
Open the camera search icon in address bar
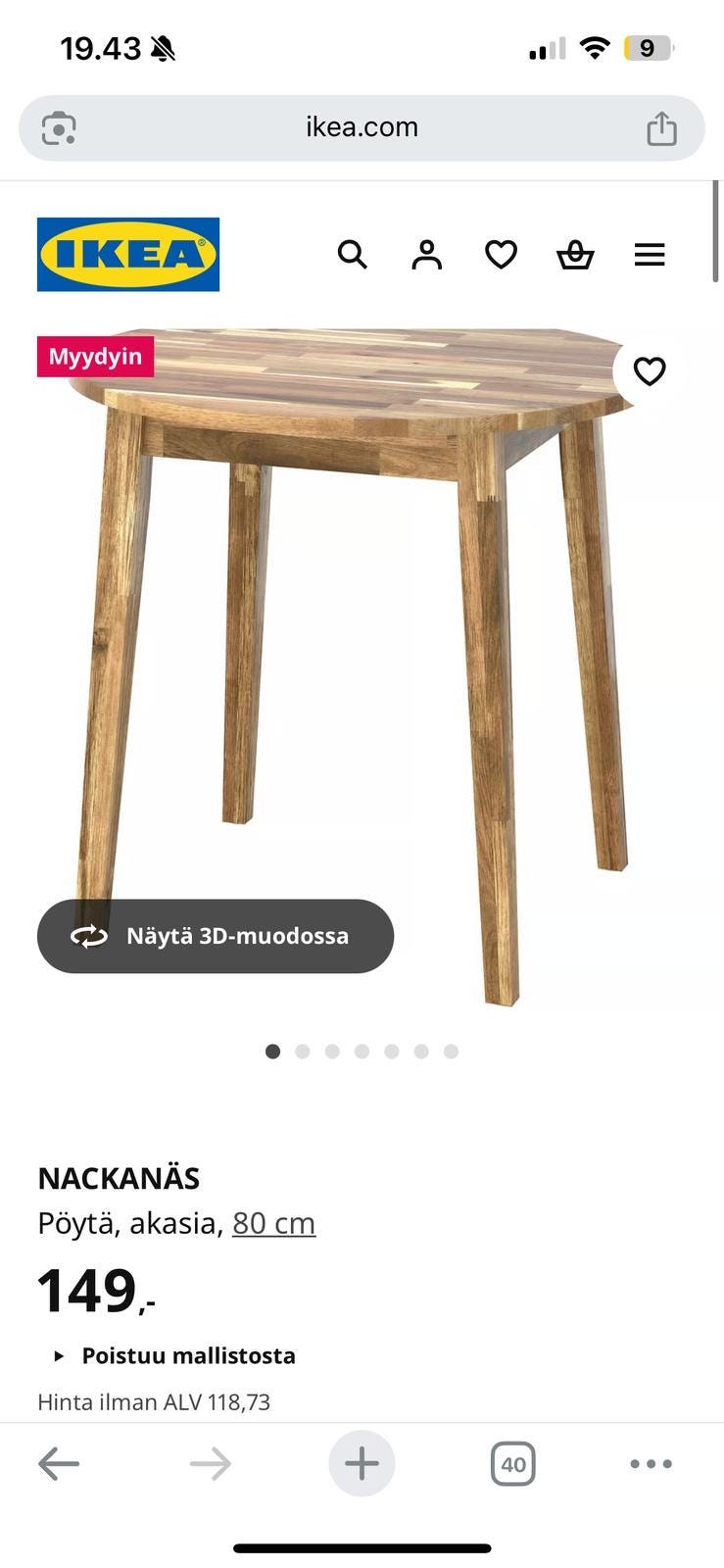pyautogui.click(x=59, y=128)
